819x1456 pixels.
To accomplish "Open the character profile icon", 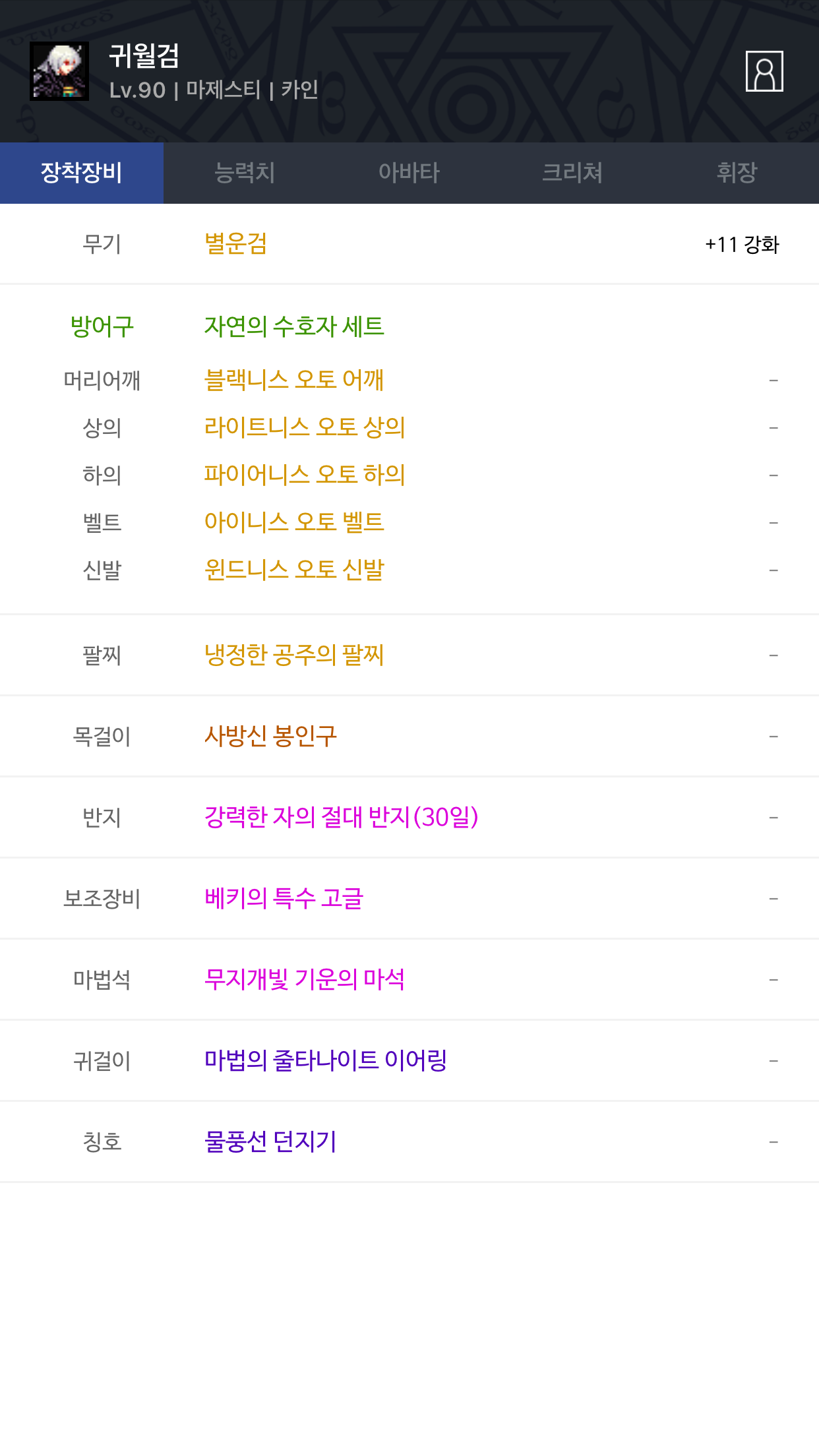I will point(764,71).
